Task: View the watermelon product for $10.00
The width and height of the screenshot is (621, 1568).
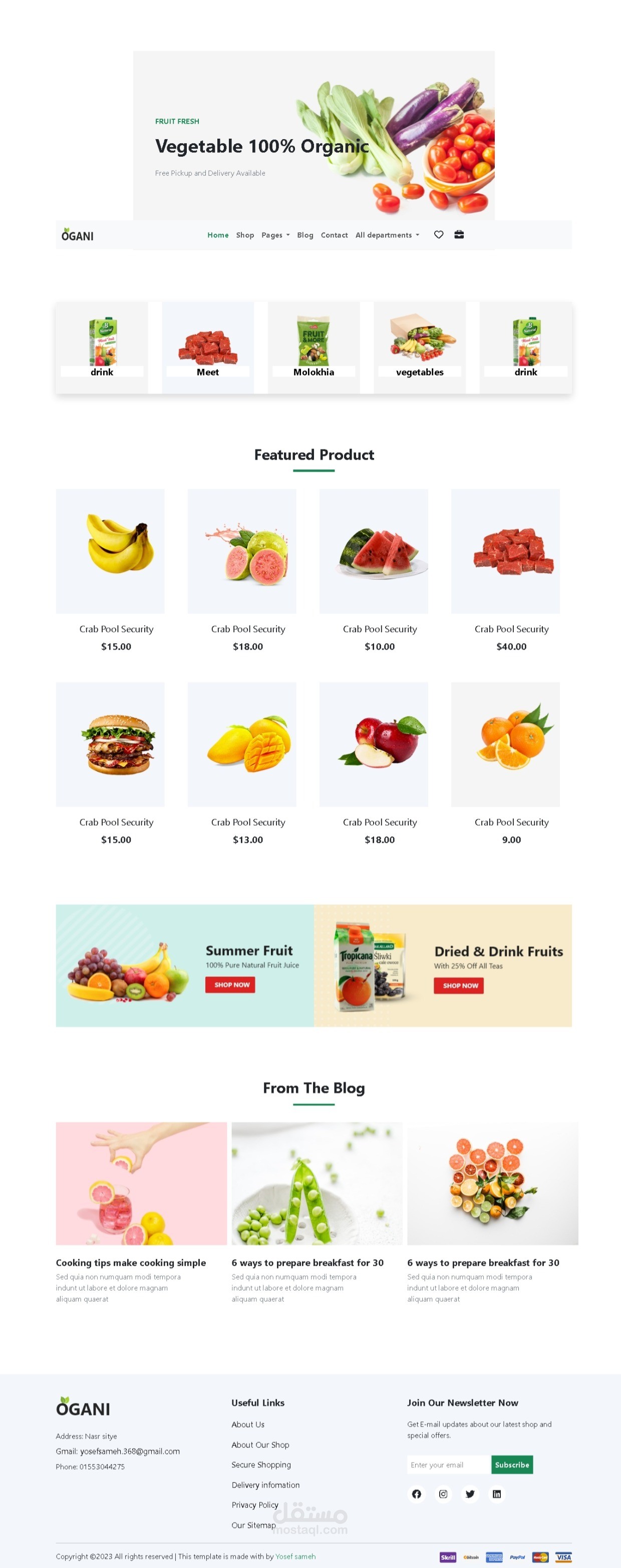Action: (374, 551)
